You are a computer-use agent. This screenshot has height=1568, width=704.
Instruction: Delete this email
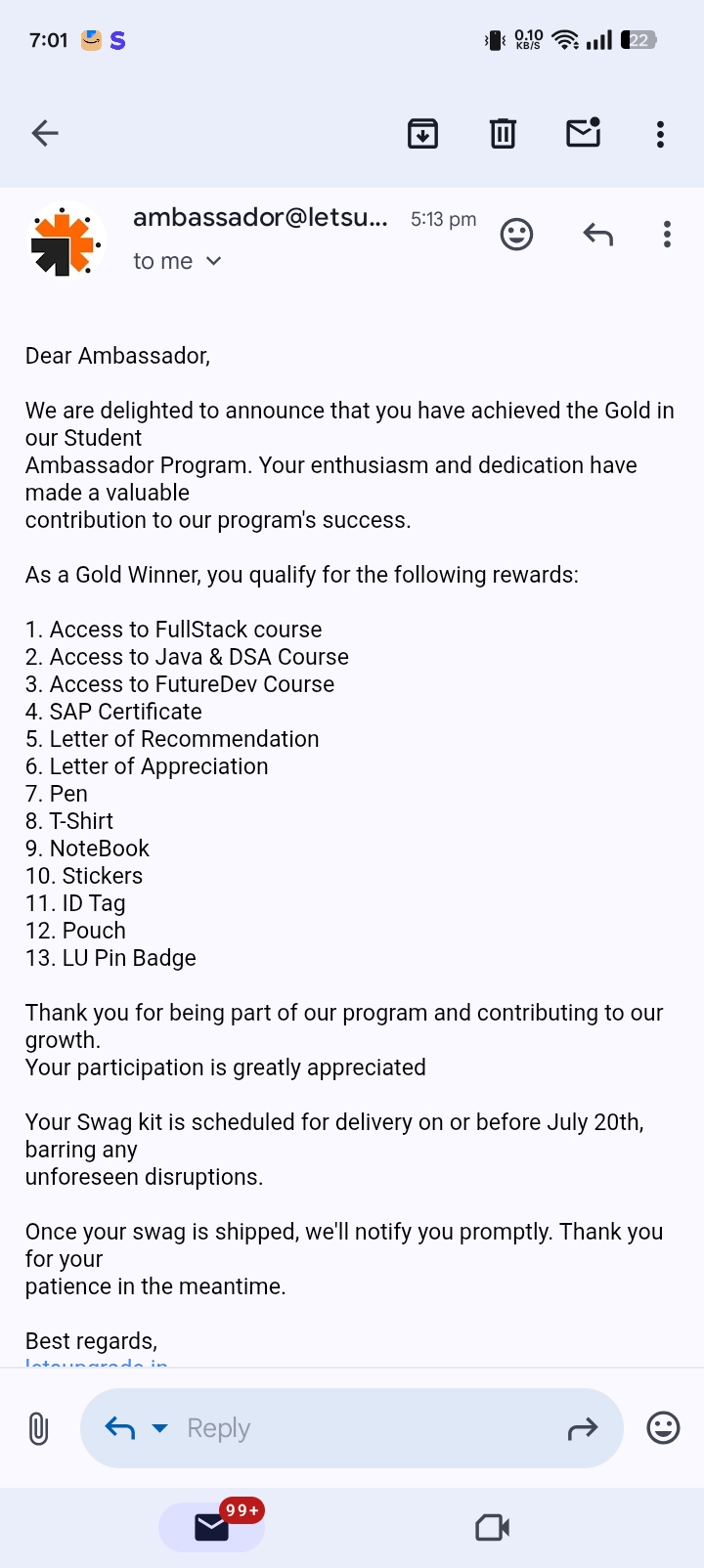503,133
